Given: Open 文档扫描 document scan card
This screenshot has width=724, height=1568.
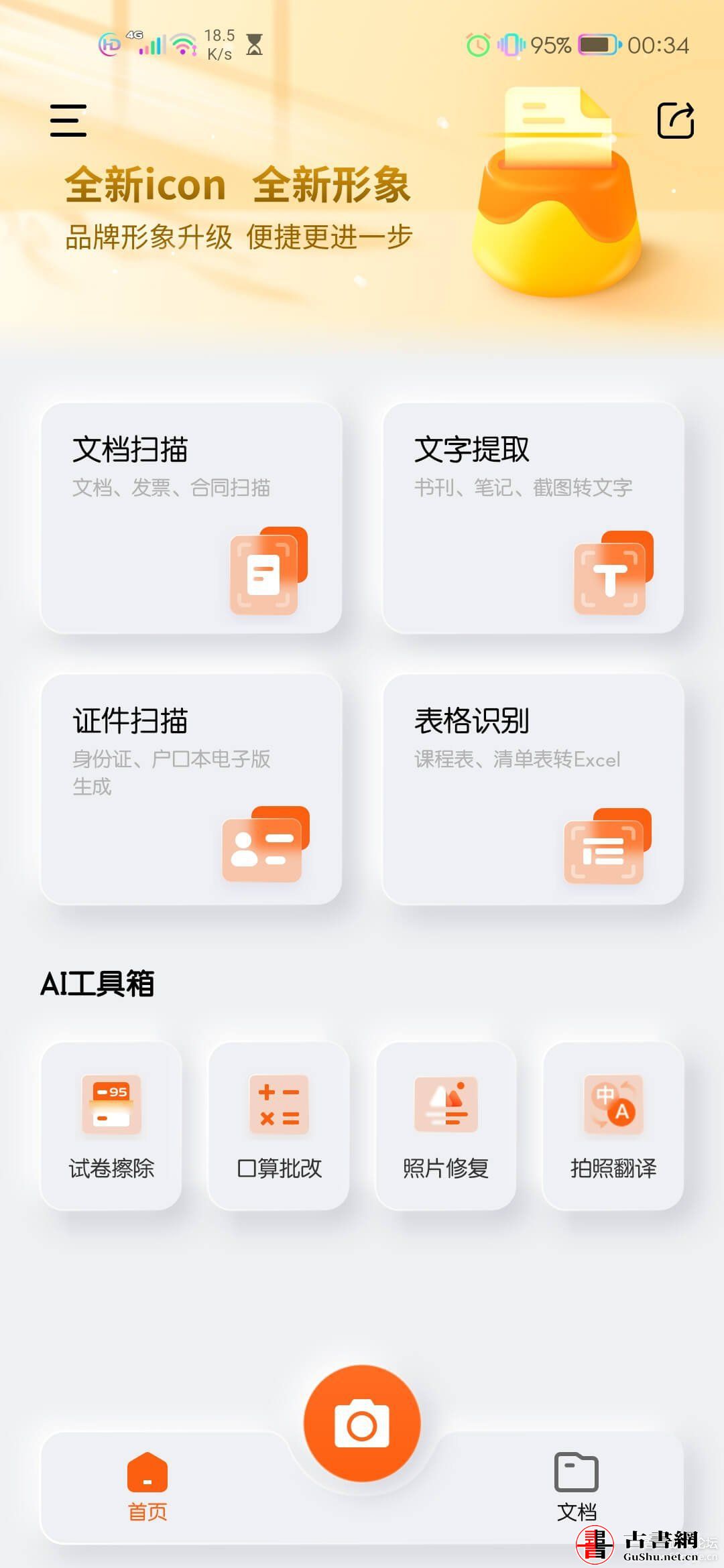Looking at the screenshot, I should click(192, 517).
